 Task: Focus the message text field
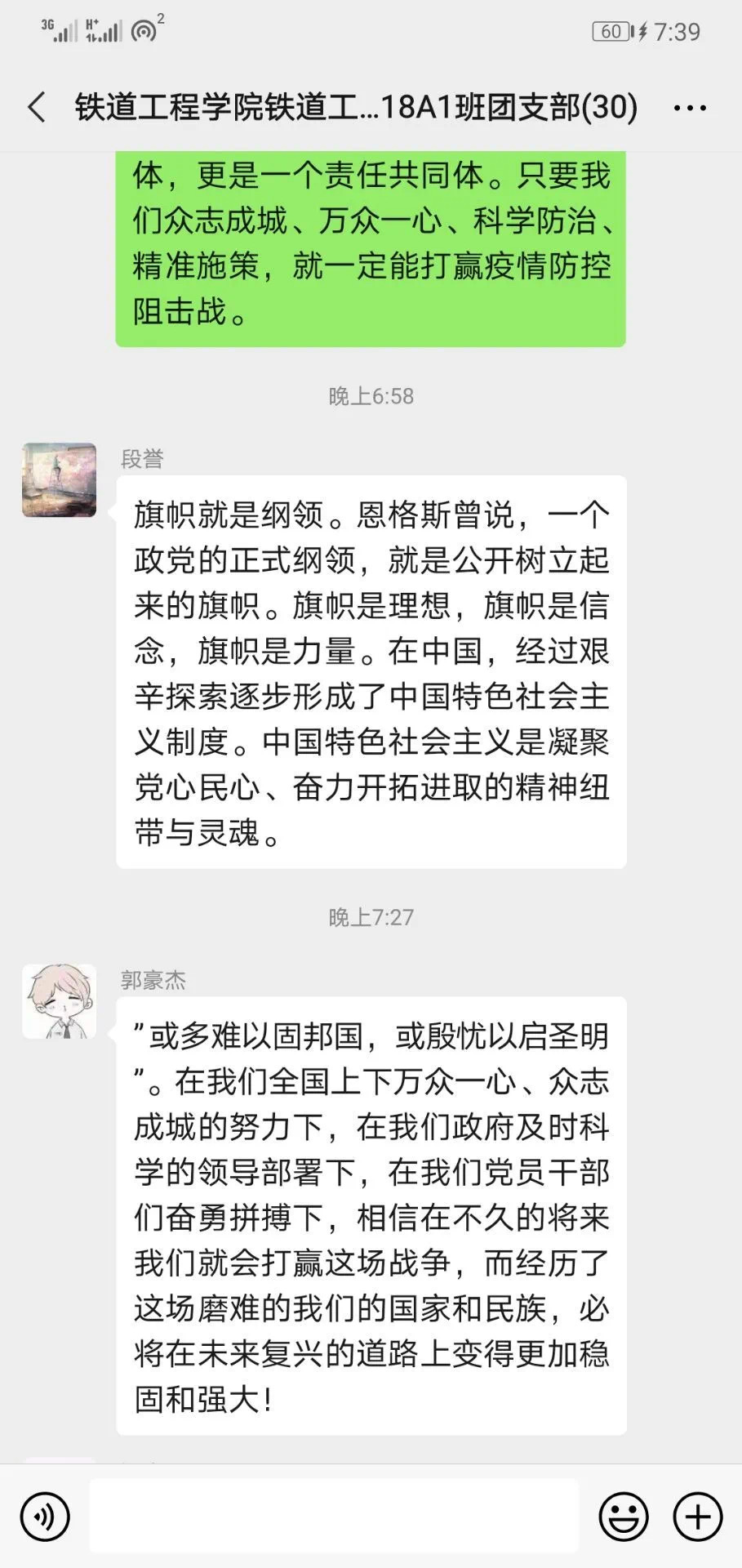[335, 1516]
